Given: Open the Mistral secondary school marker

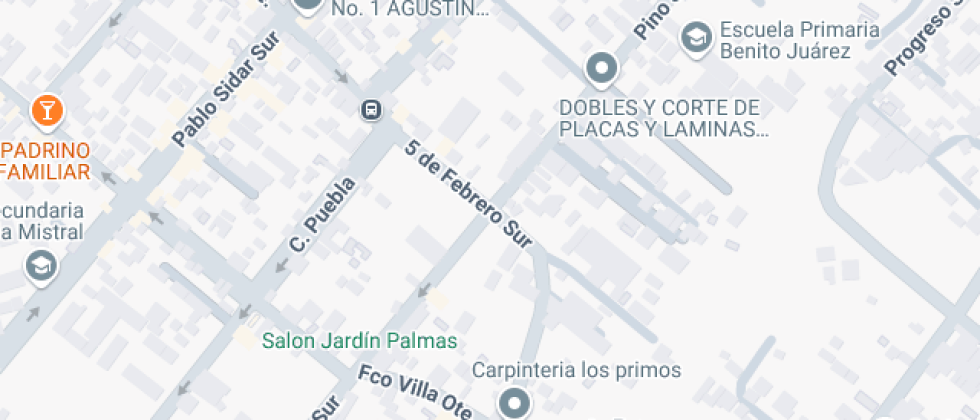Looking at the screenshot, I should coord(41,268).
